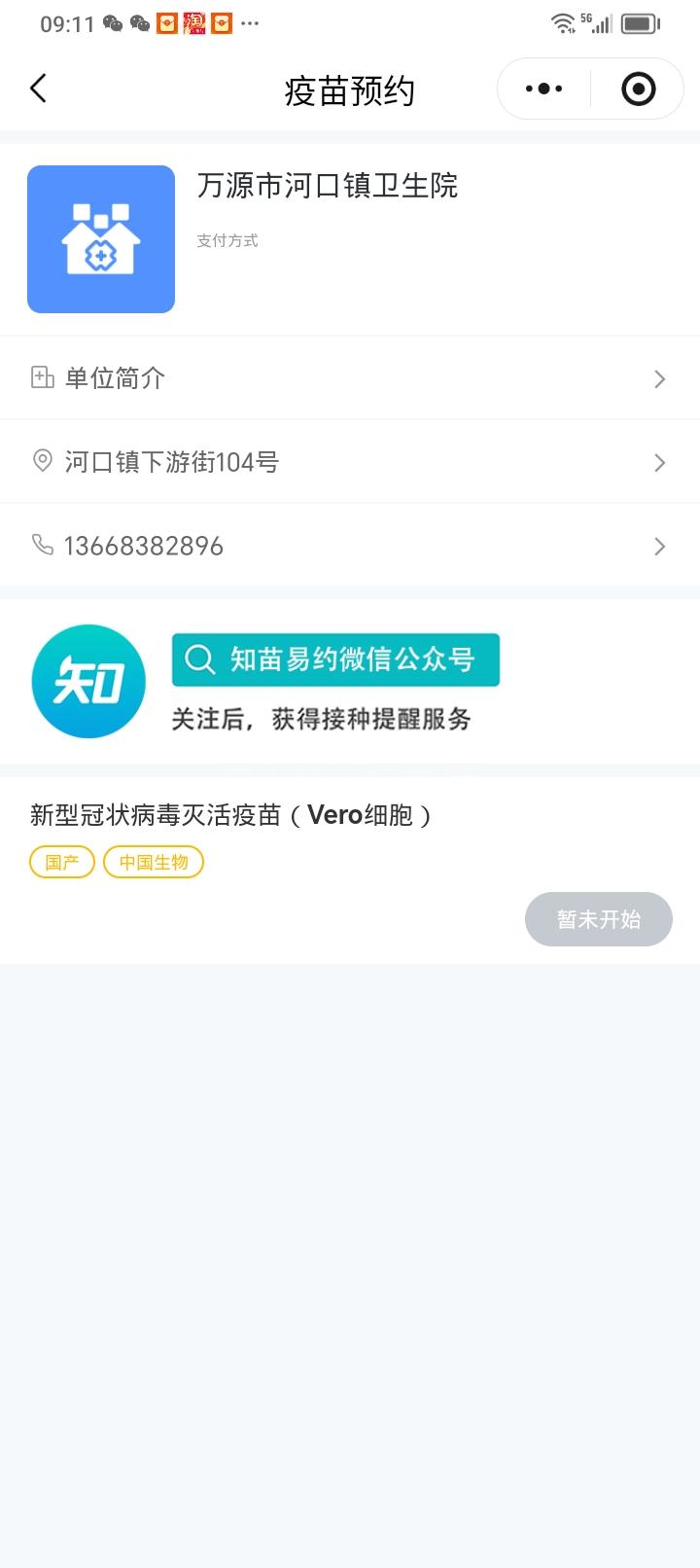
Task: Open the mini program more-options menu
Action: pyautogui.click(x=543, y=89)
